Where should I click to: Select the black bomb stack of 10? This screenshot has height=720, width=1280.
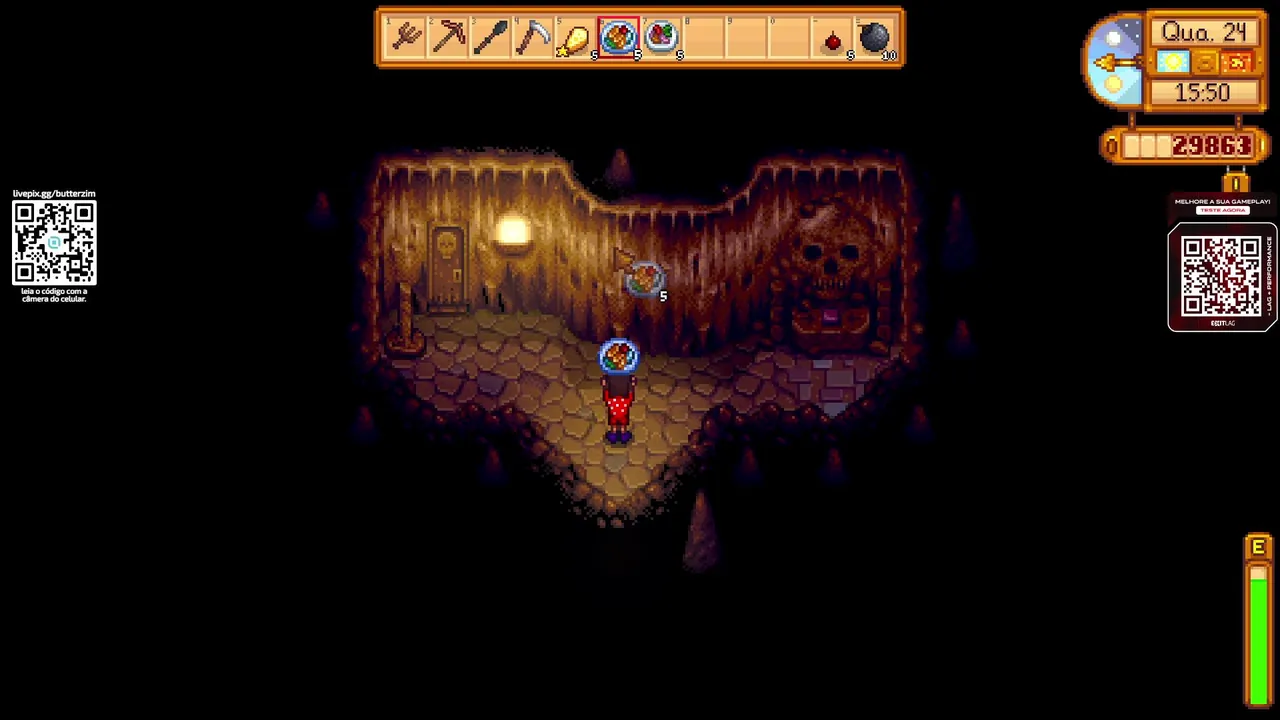point(874,38)
